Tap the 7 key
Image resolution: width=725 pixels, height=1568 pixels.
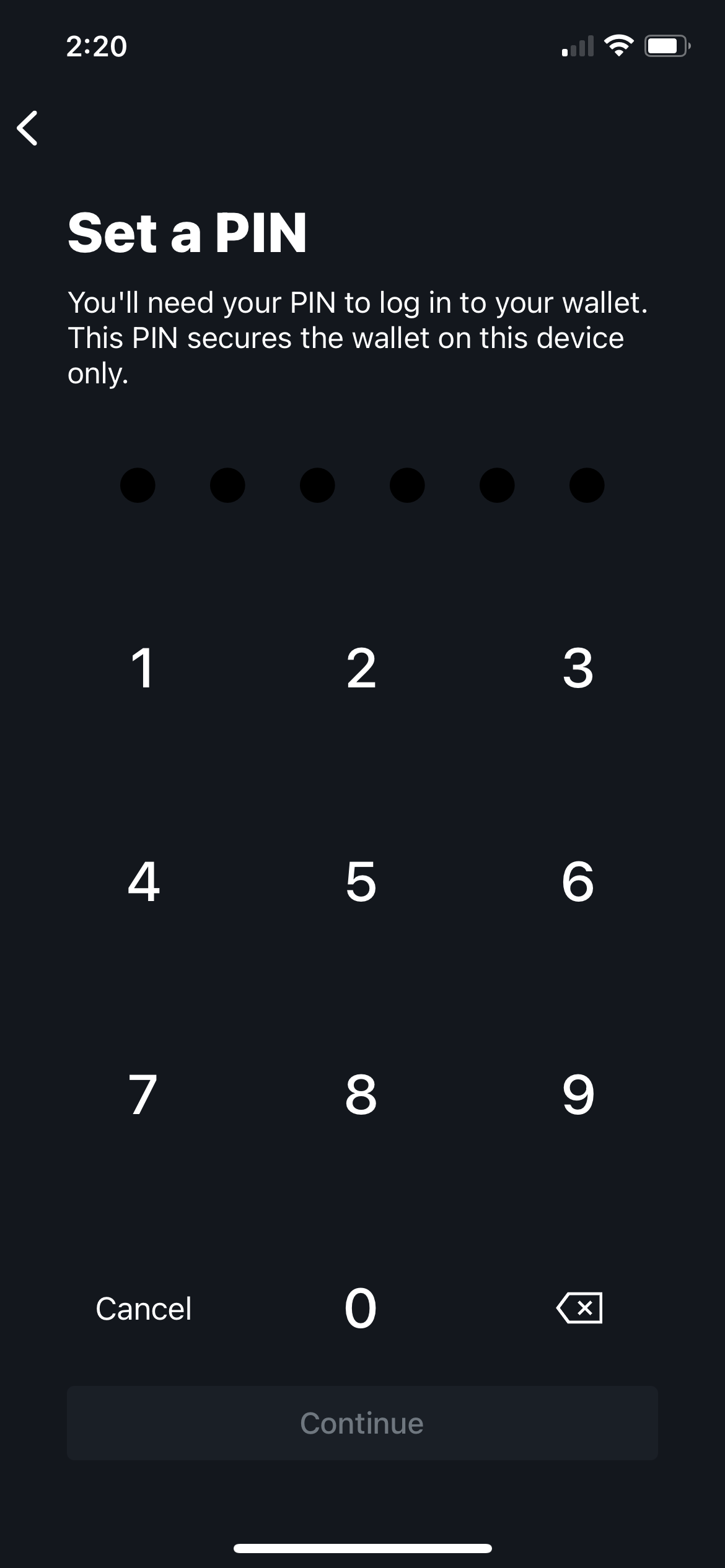pos(143,1095)
